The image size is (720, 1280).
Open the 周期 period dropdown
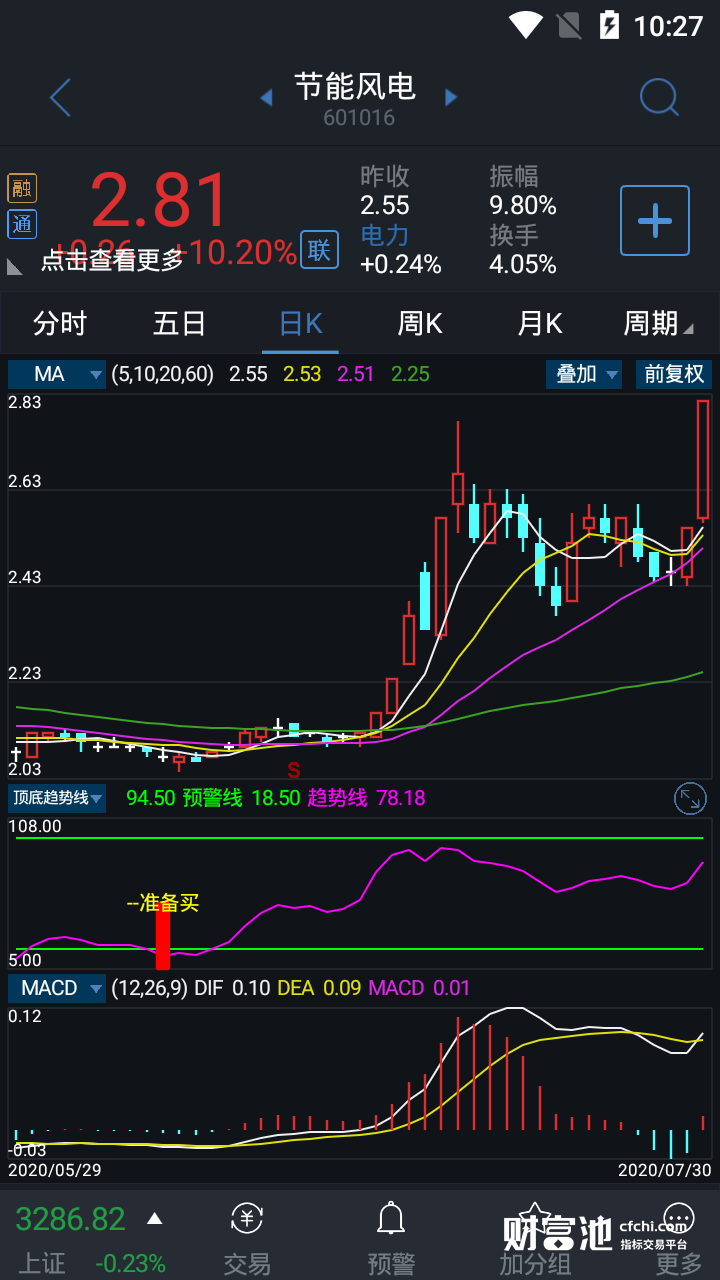[657, 324]
